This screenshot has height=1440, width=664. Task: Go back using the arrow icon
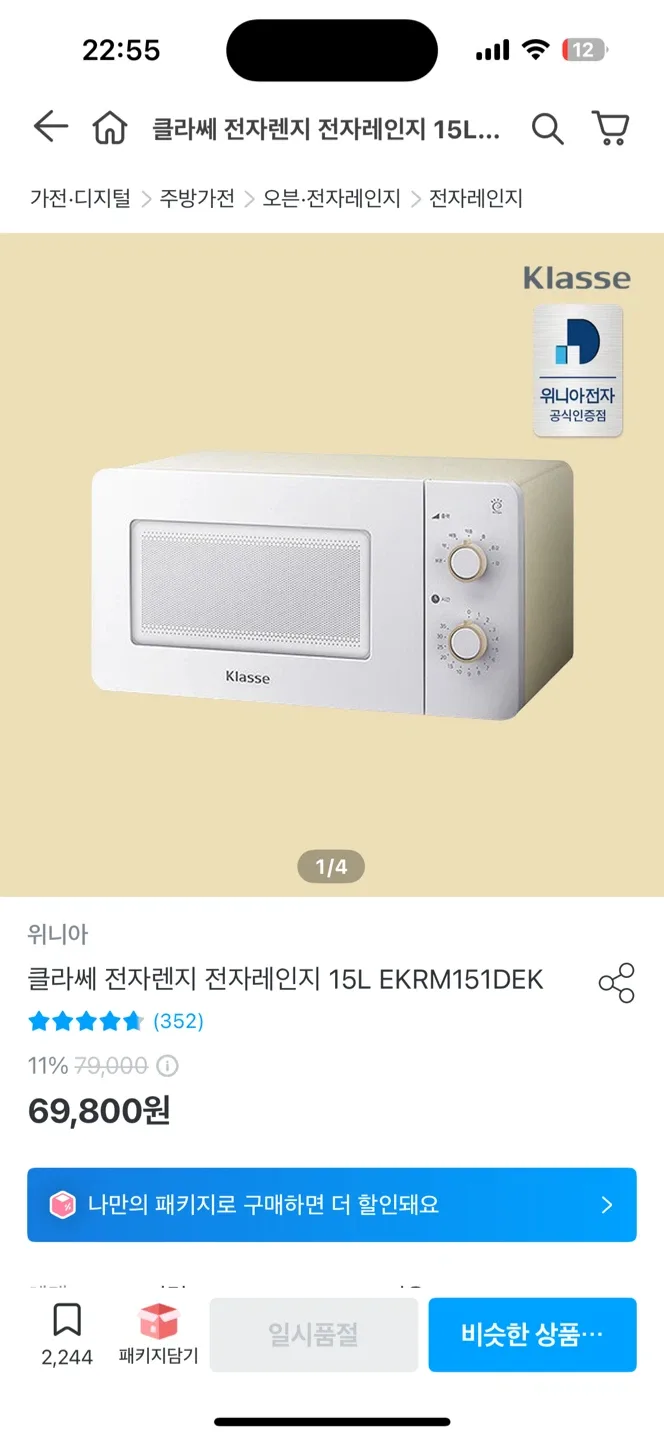pyautogui.click(x=50, y=128)
